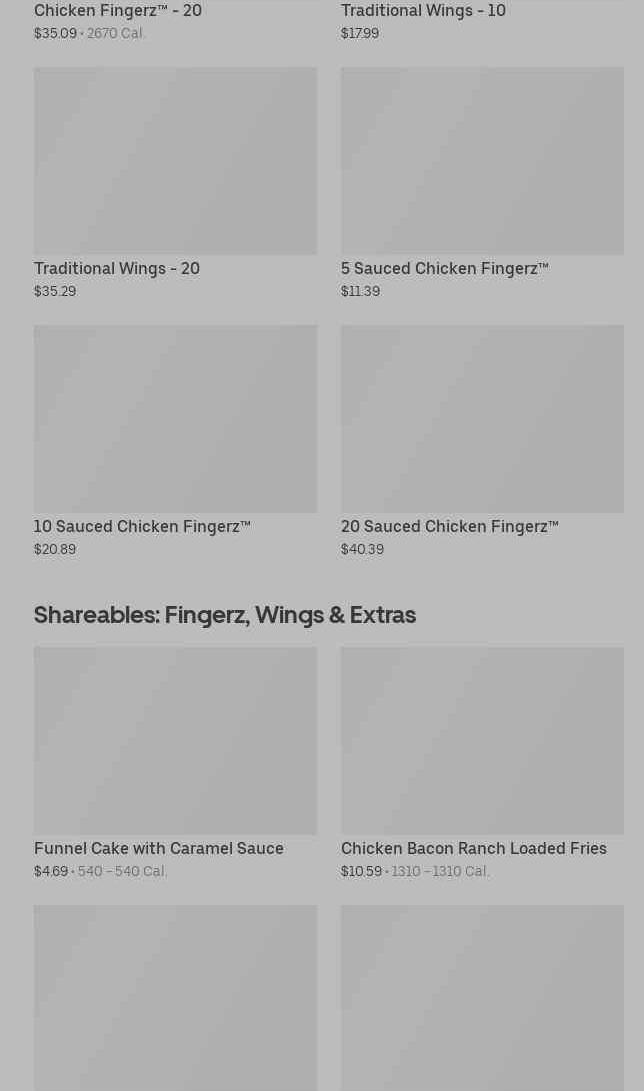Image resolution: width=644 pixels, height=1091 pixels.
Task: Select Traditional Wings - 20 card
Action: coord(175,184)
